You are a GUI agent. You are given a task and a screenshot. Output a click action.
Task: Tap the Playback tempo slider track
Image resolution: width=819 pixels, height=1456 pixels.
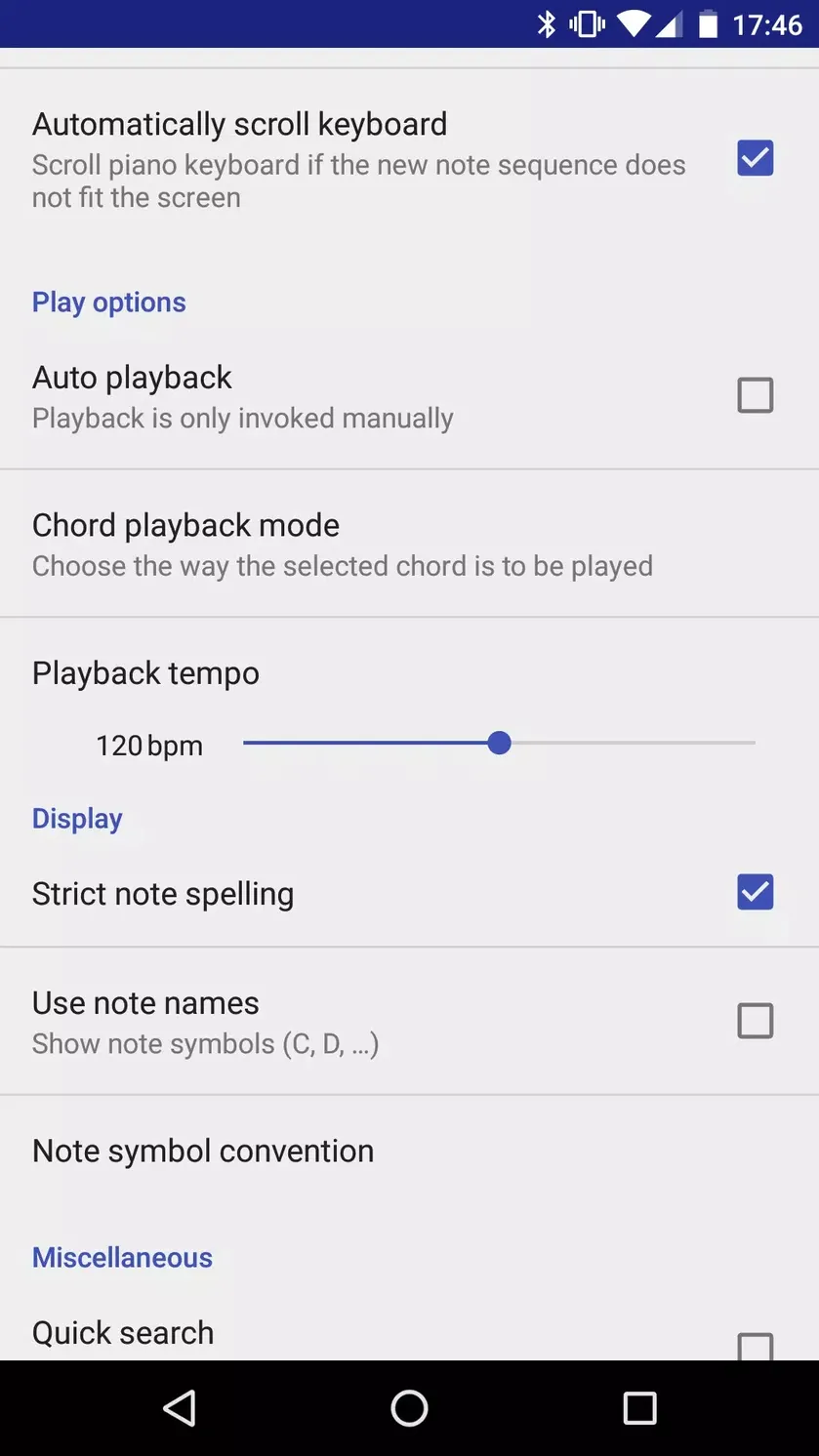[x=499, y=744]
